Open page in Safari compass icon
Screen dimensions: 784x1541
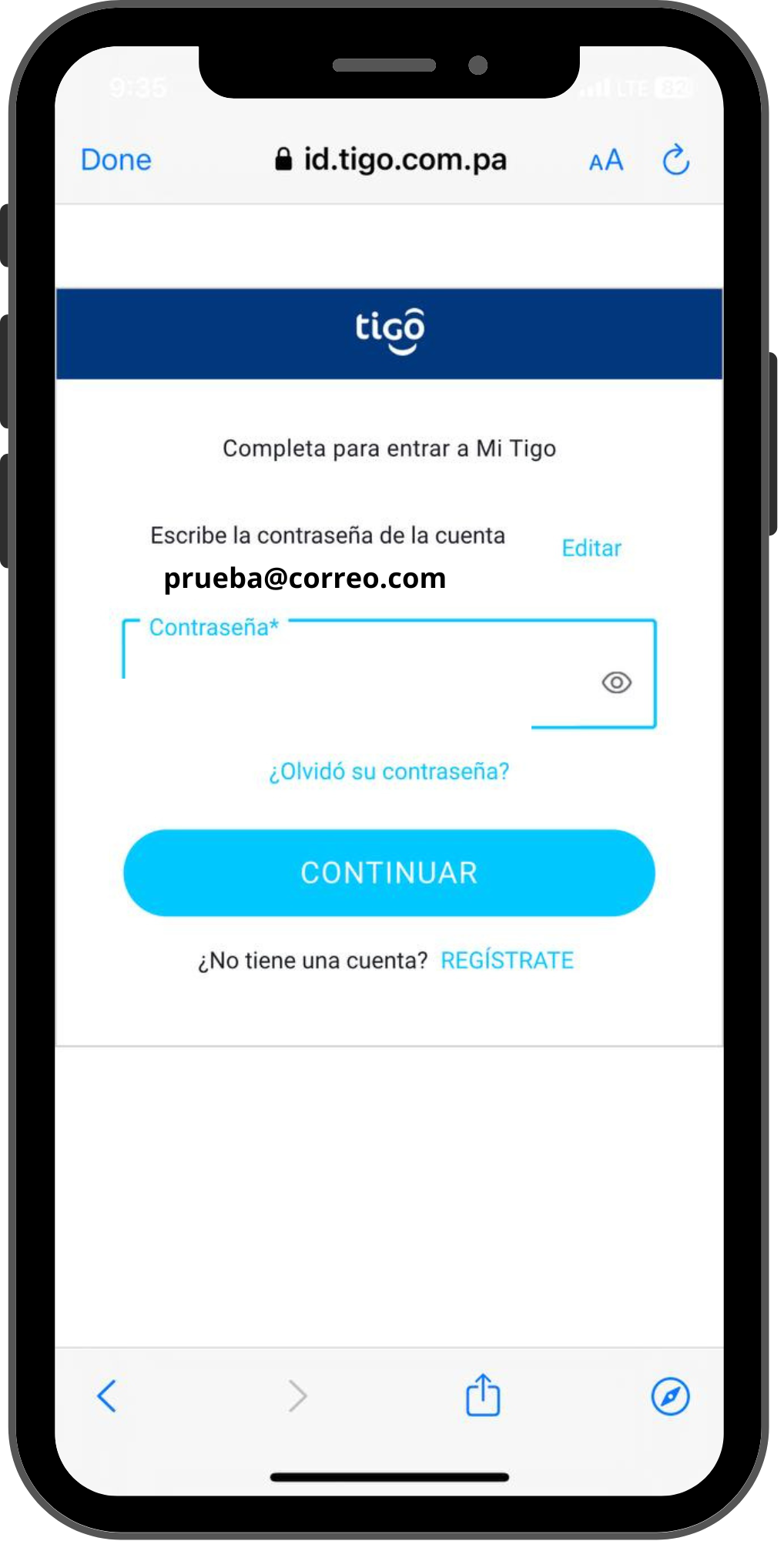coord(670,1396)
